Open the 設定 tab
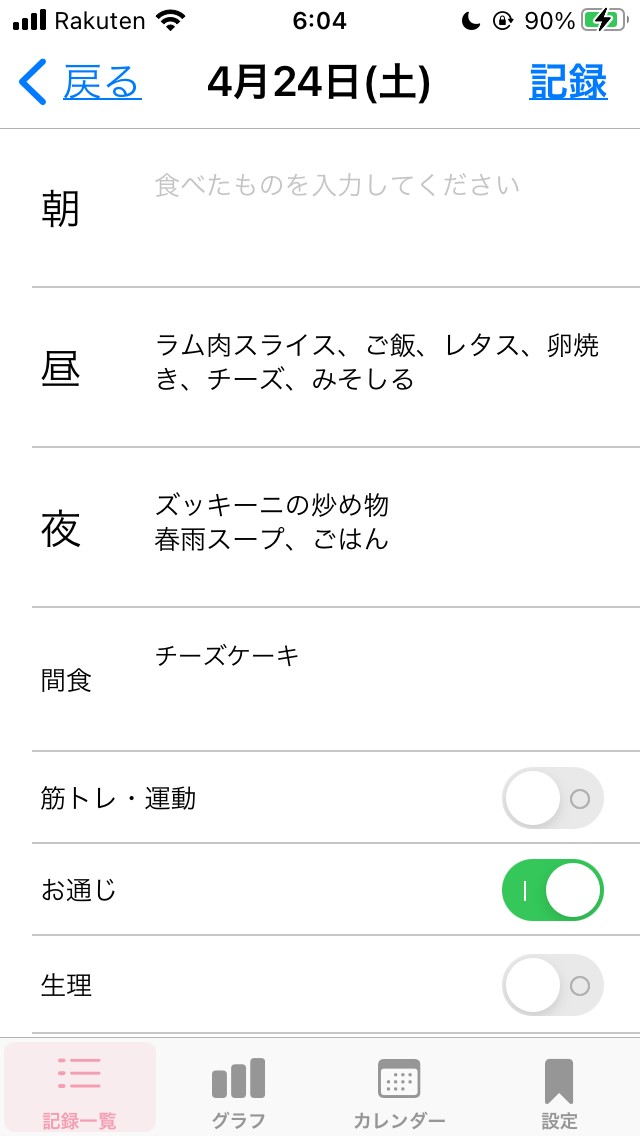Image resolution: width=640 pixels, height=1136 pixels. [x=559, y=1088]
